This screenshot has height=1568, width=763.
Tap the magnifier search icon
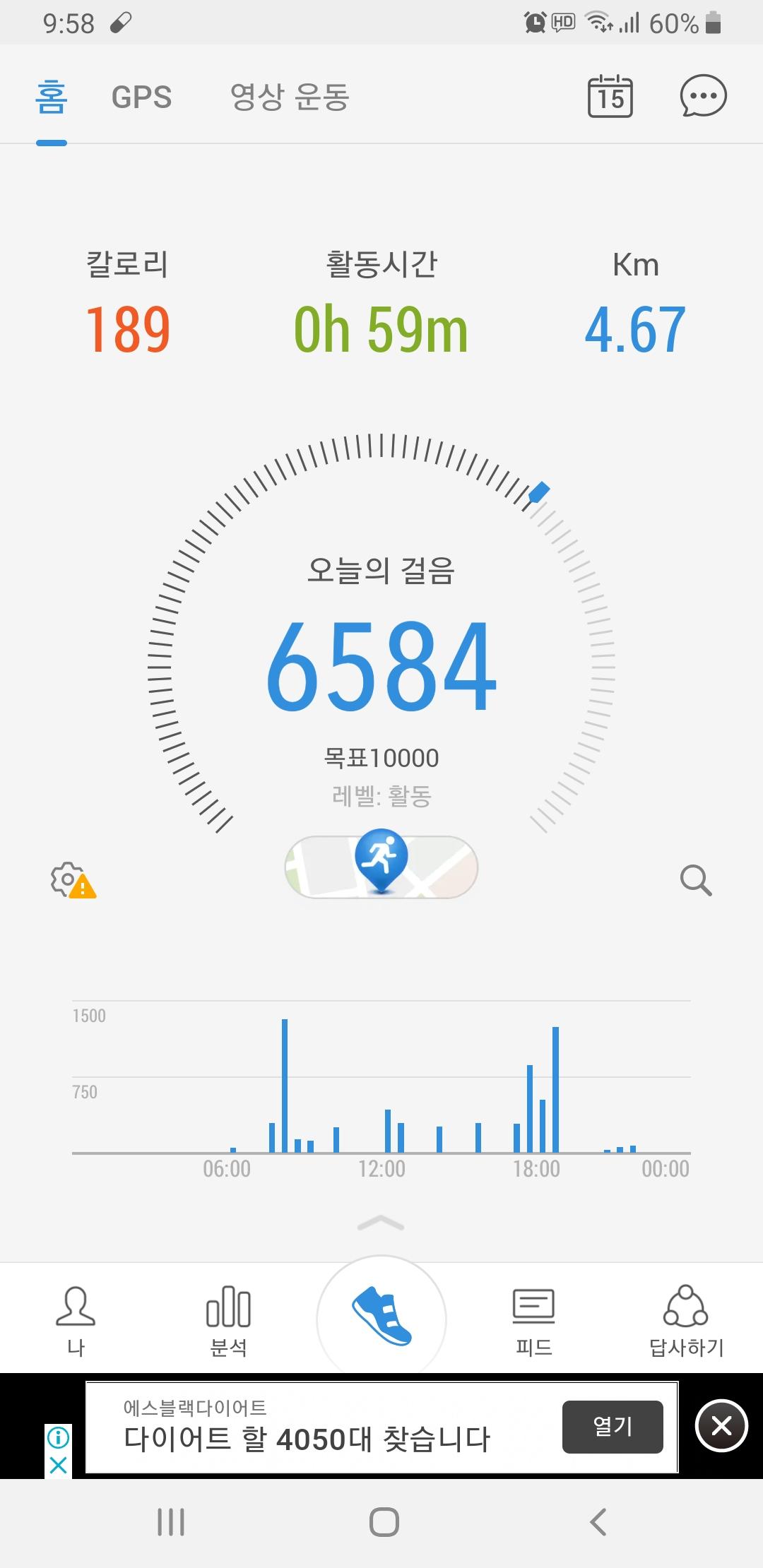point(695,880)
